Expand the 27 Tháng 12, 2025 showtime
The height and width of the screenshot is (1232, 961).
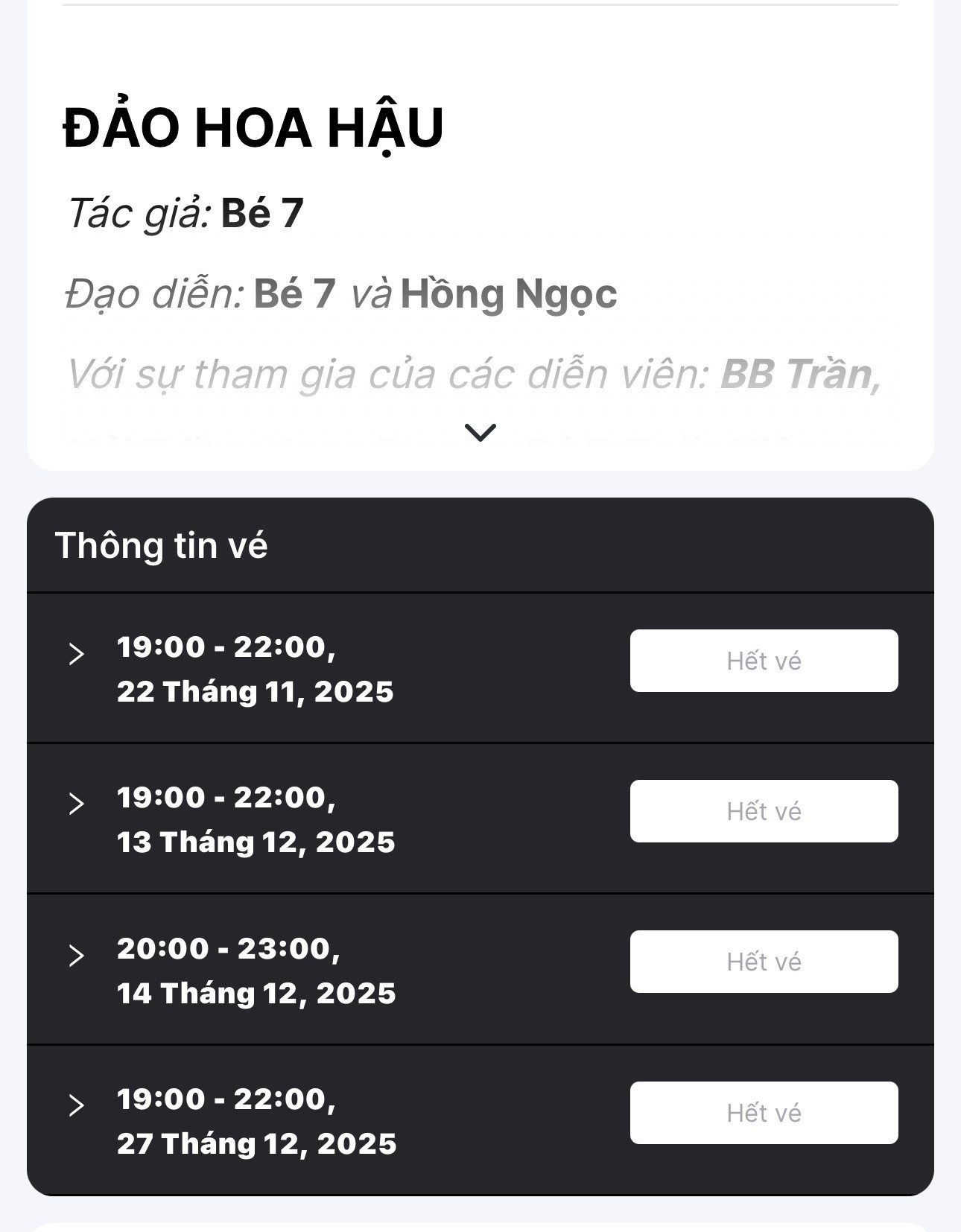coord(76,1105)
